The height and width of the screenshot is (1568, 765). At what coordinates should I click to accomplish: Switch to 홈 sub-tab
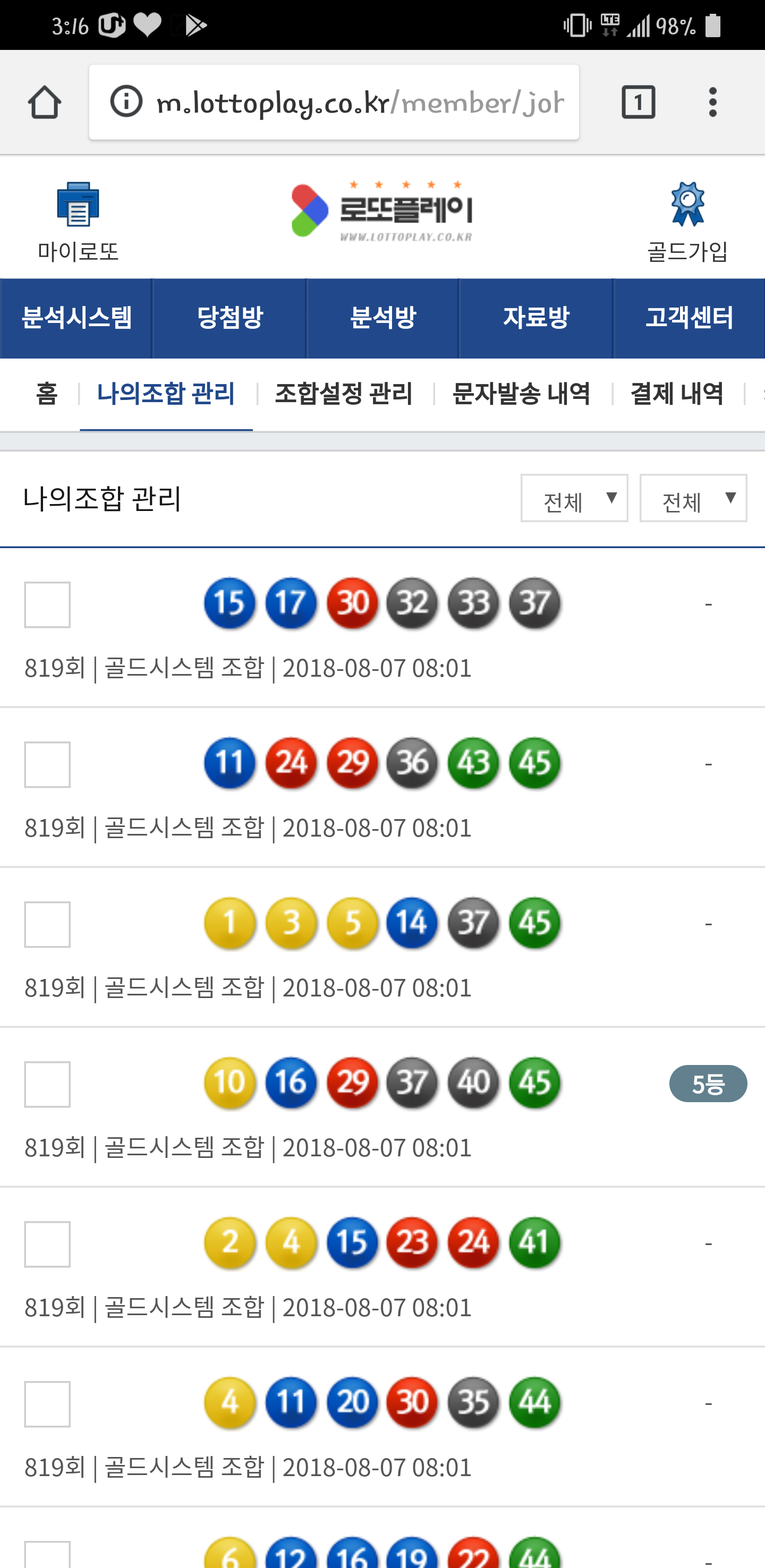coord(46,394)
